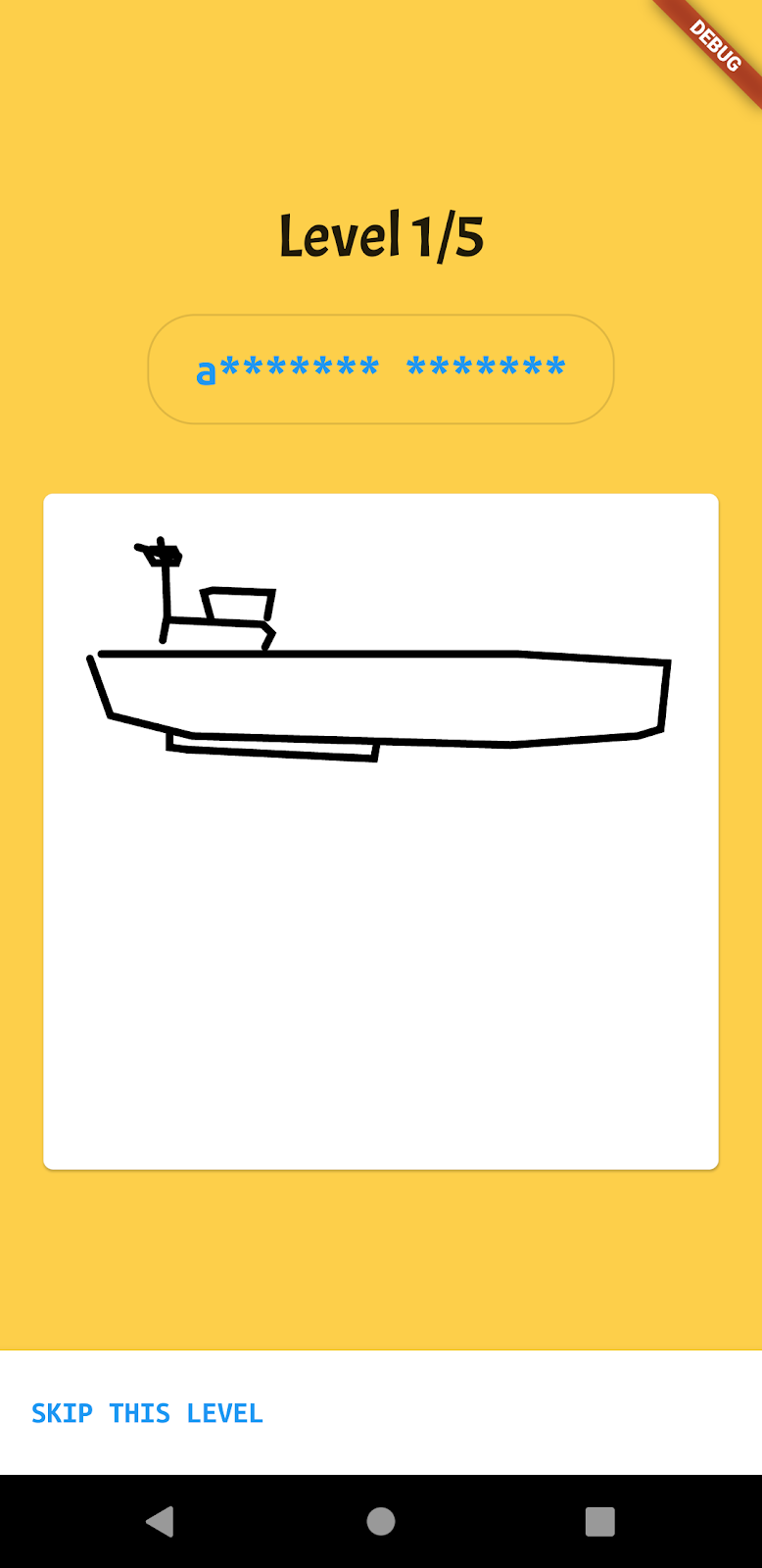Tap the Skip This Level button
This screenshot has height=1568, width=762.
coord(147,1413)
